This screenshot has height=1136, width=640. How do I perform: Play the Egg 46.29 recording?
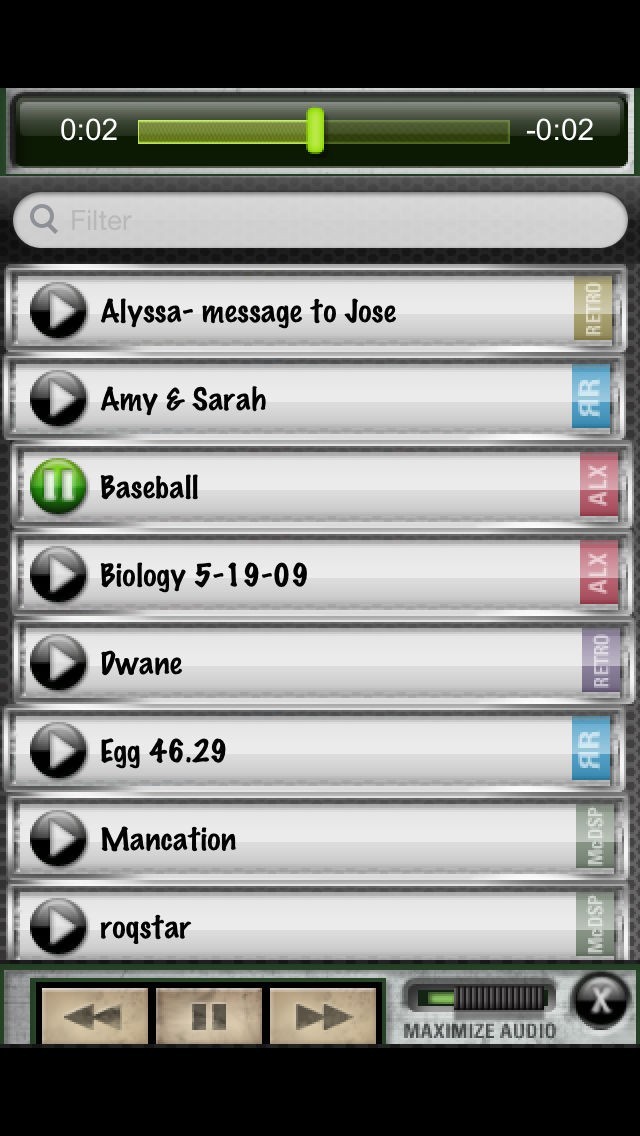pos(58,751)
